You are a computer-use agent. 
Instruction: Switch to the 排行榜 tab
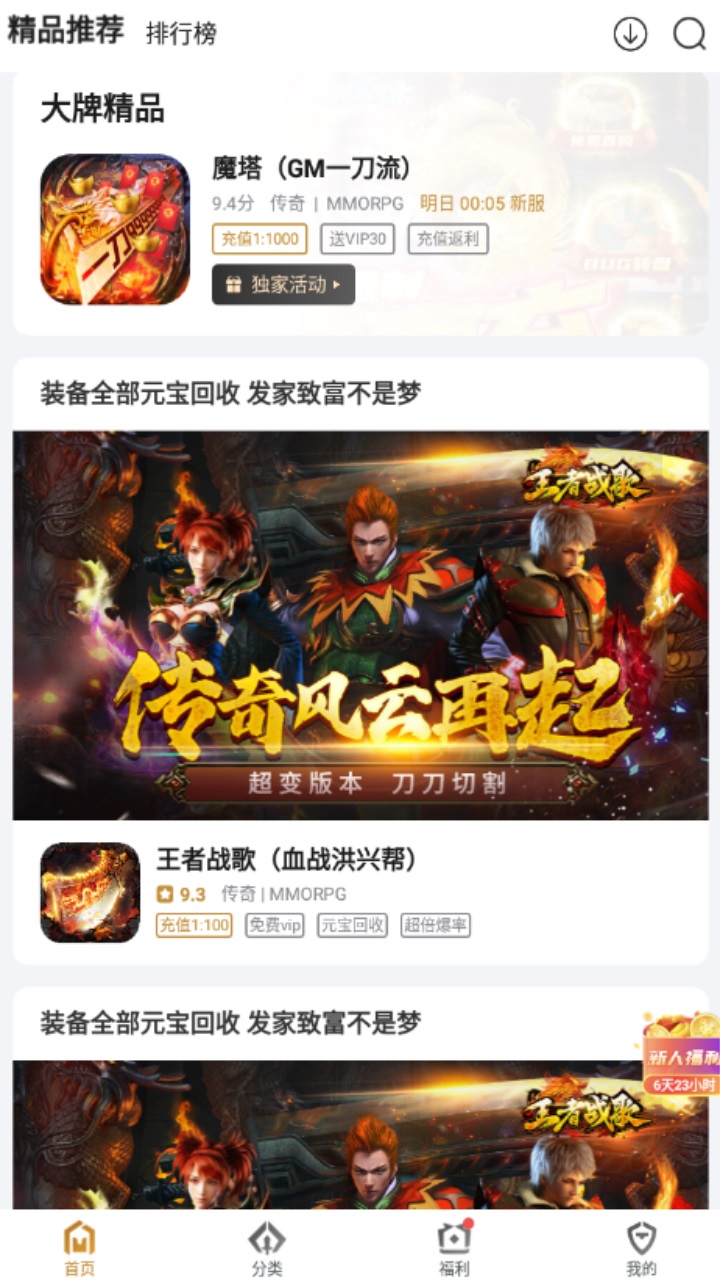pos(181,34)
